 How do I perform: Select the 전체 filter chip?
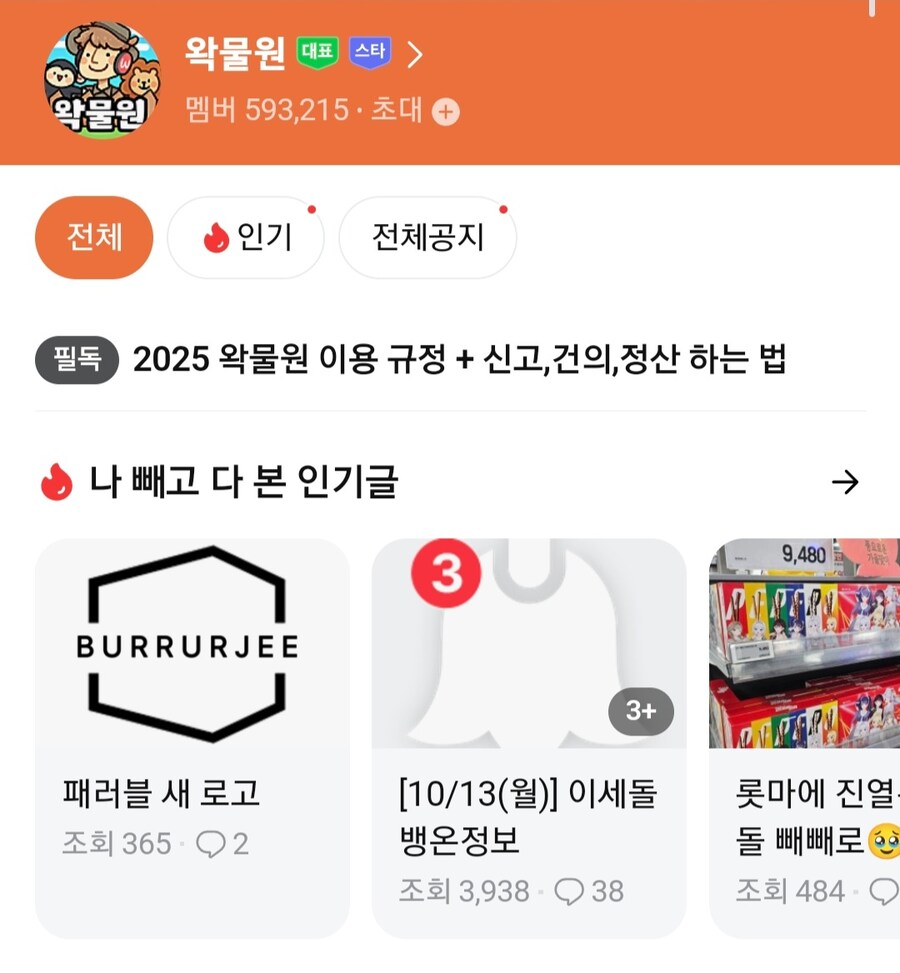pos(94,238)
